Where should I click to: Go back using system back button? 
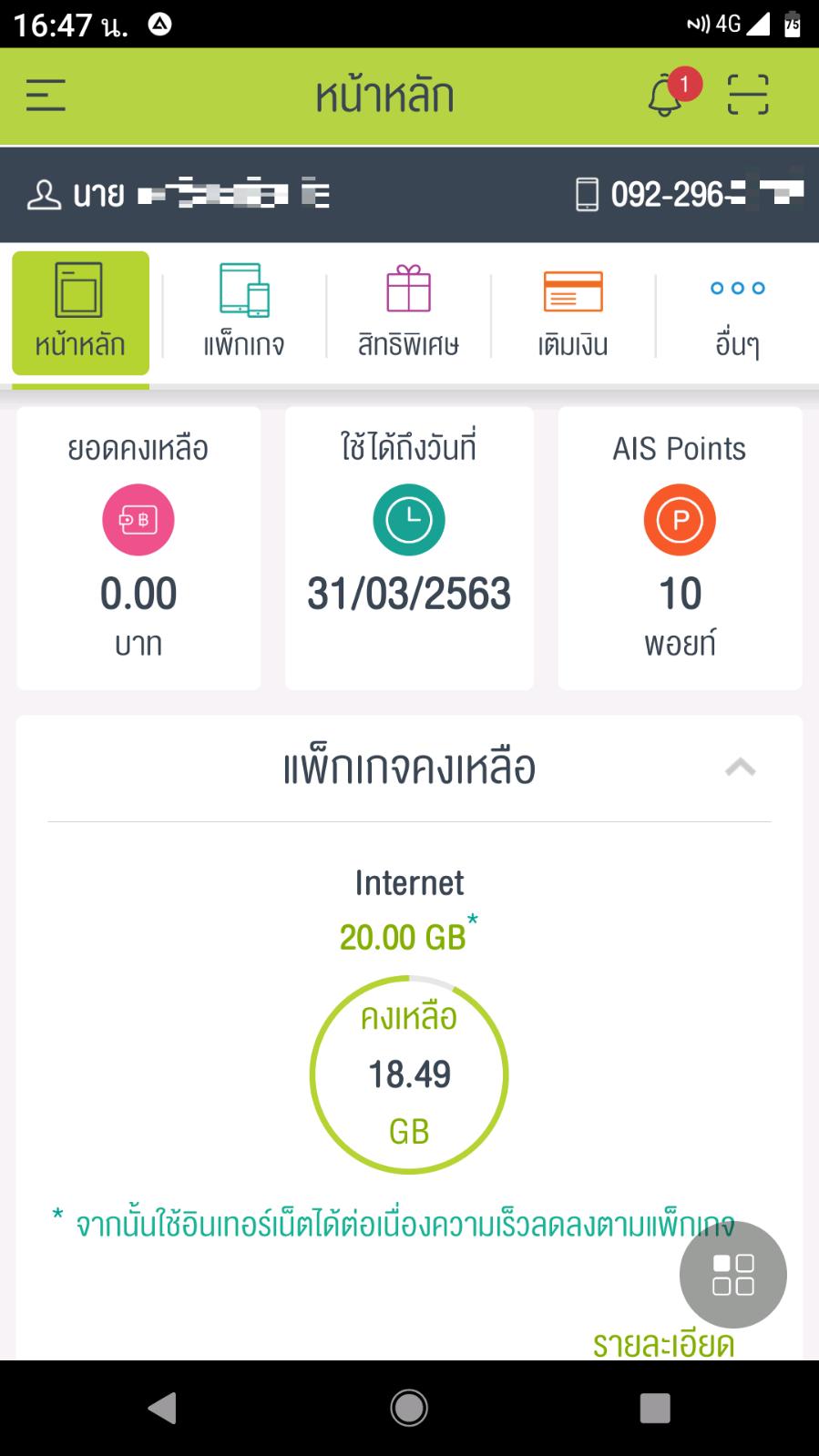click(x=162, y=1408)
